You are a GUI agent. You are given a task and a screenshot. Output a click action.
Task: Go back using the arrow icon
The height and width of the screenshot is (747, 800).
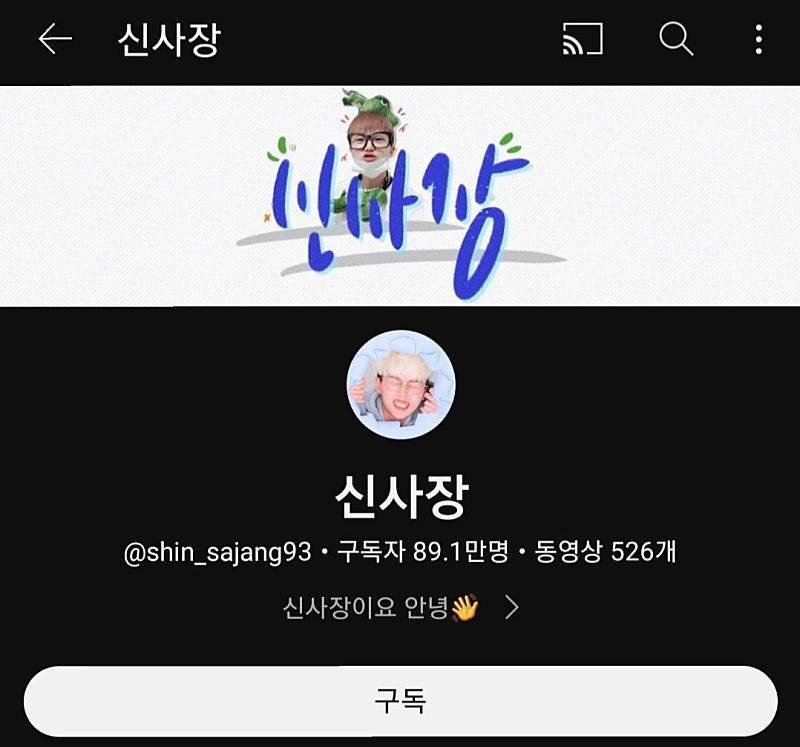click(55, 39)
